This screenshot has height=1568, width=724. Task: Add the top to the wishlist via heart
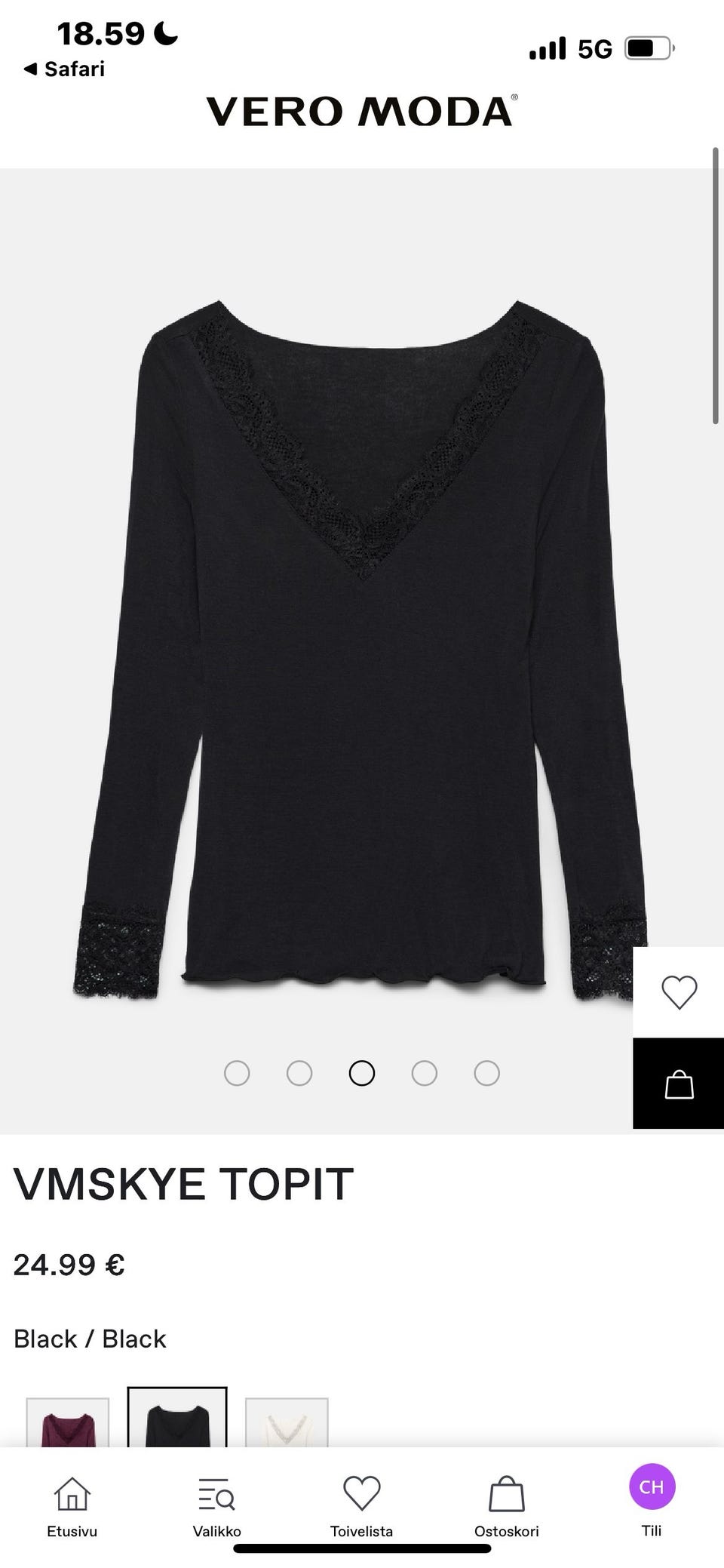click(x=679, y=992)
